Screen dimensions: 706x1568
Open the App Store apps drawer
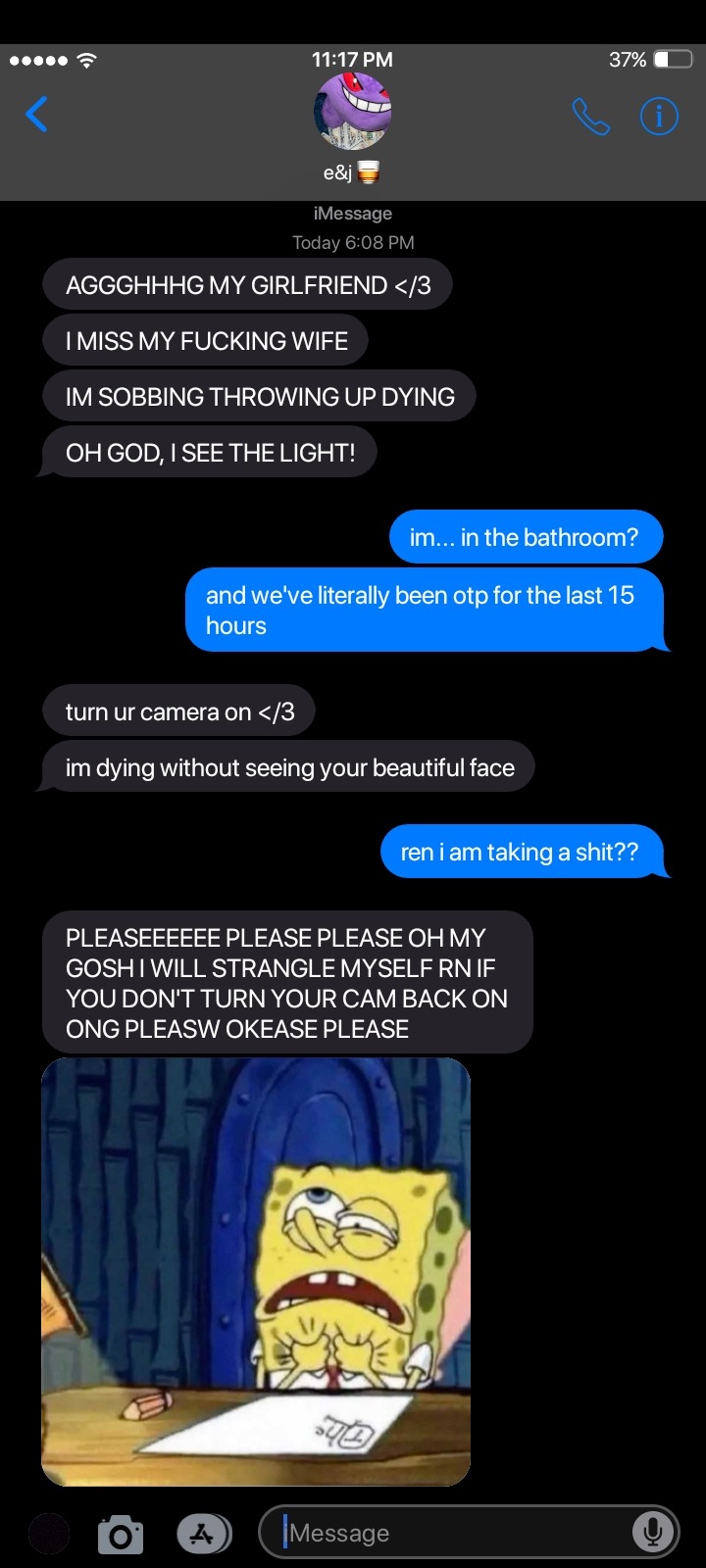[x=203, y=1534]
